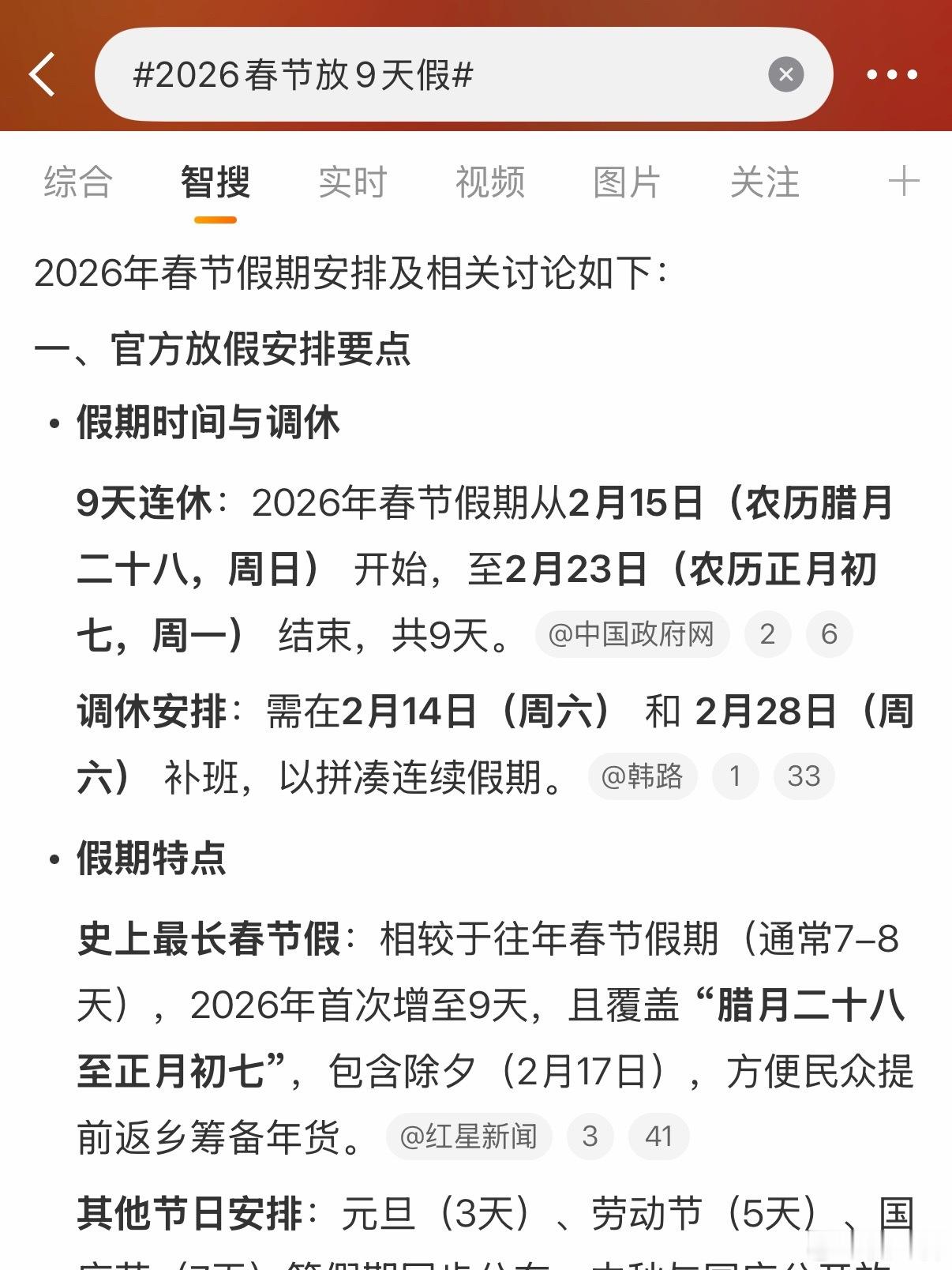The image size is (952, 1270).
Task: Expand citation badge 33 beside 韩路
Action: [804, 777]
